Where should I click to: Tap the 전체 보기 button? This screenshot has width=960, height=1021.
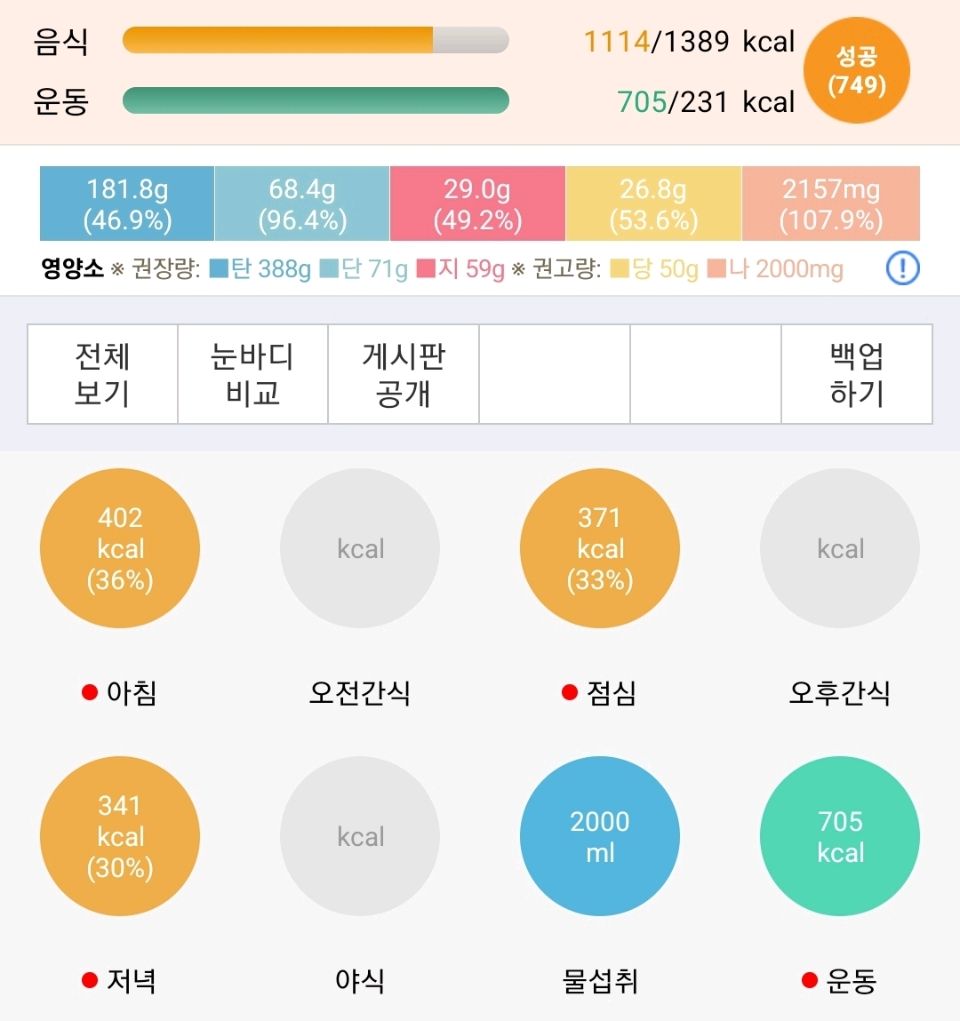pos(102,374)
